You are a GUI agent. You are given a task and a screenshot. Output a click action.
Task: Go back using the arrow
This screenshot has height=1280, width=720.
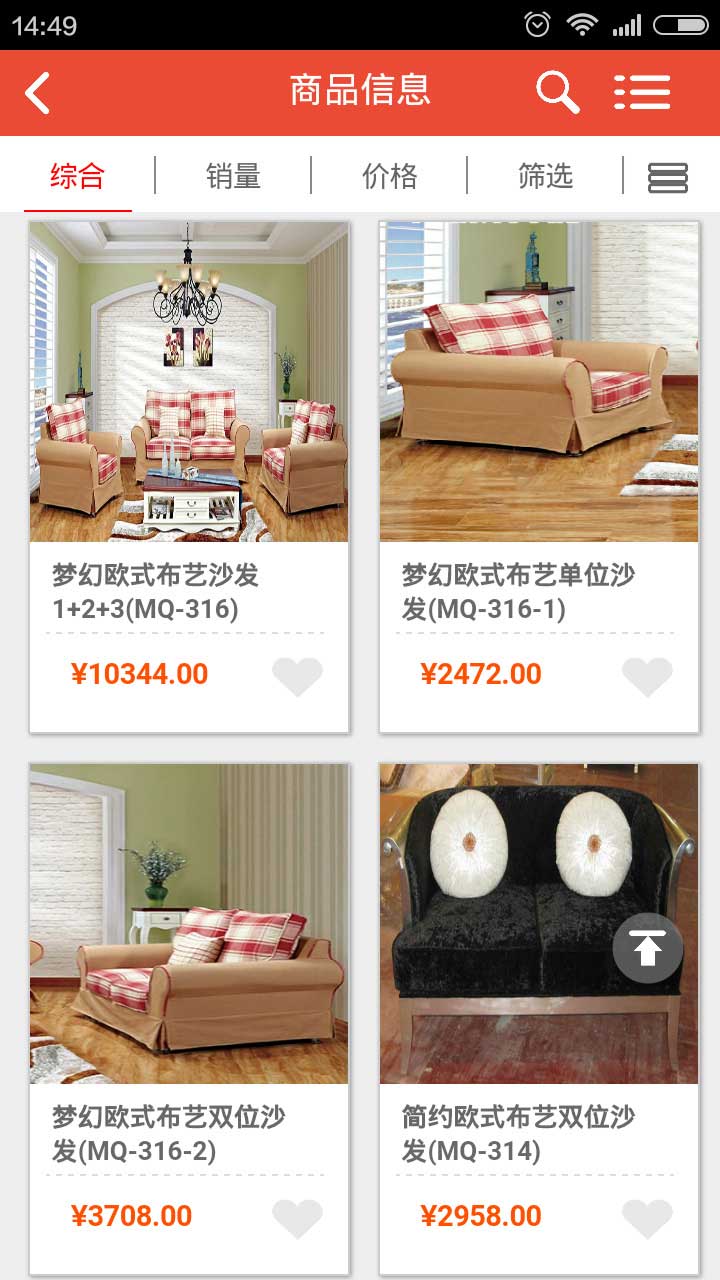38,93
